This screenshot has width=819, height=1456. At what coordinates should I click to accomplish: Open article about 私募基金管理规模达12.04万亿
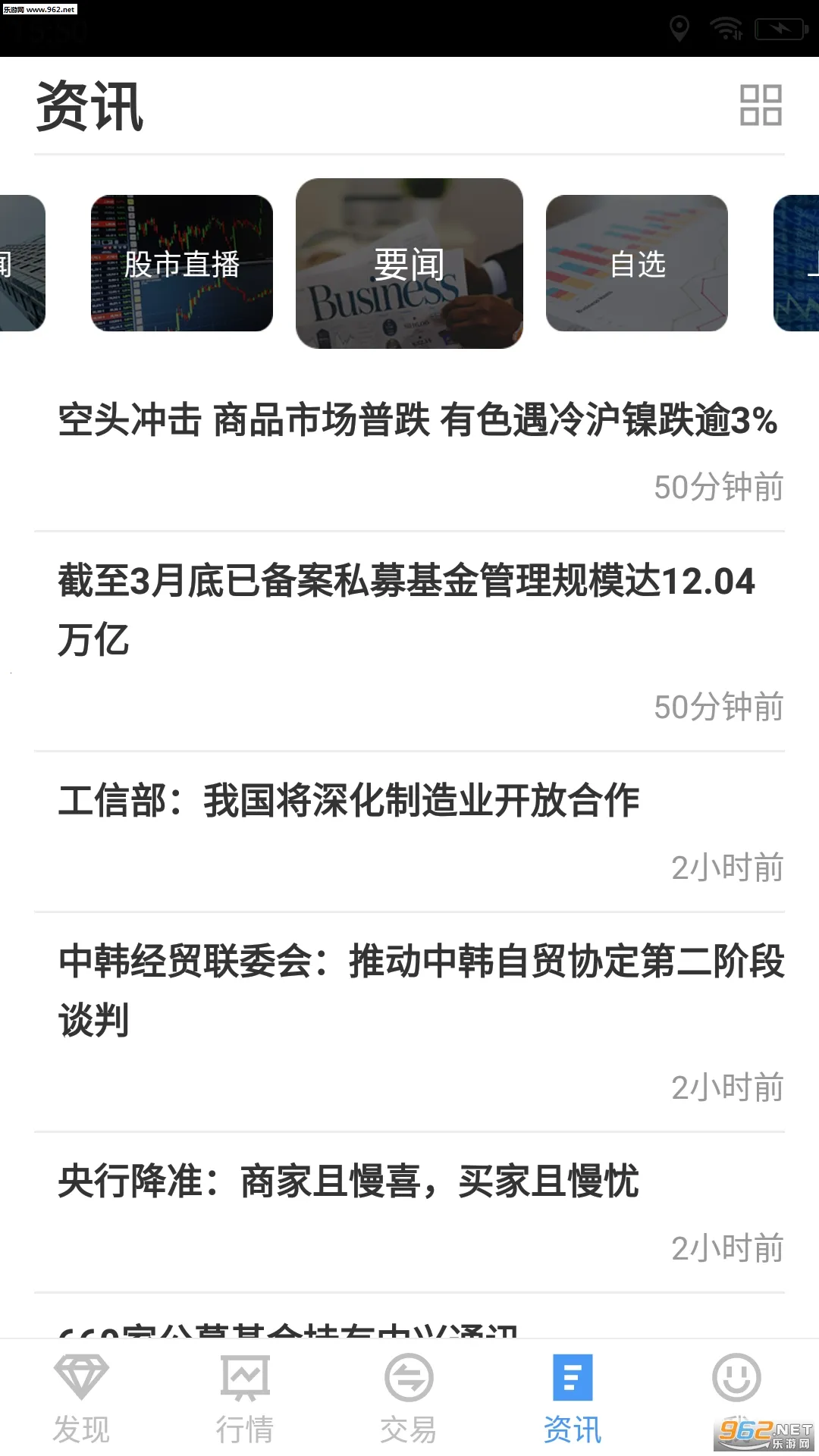406,610
